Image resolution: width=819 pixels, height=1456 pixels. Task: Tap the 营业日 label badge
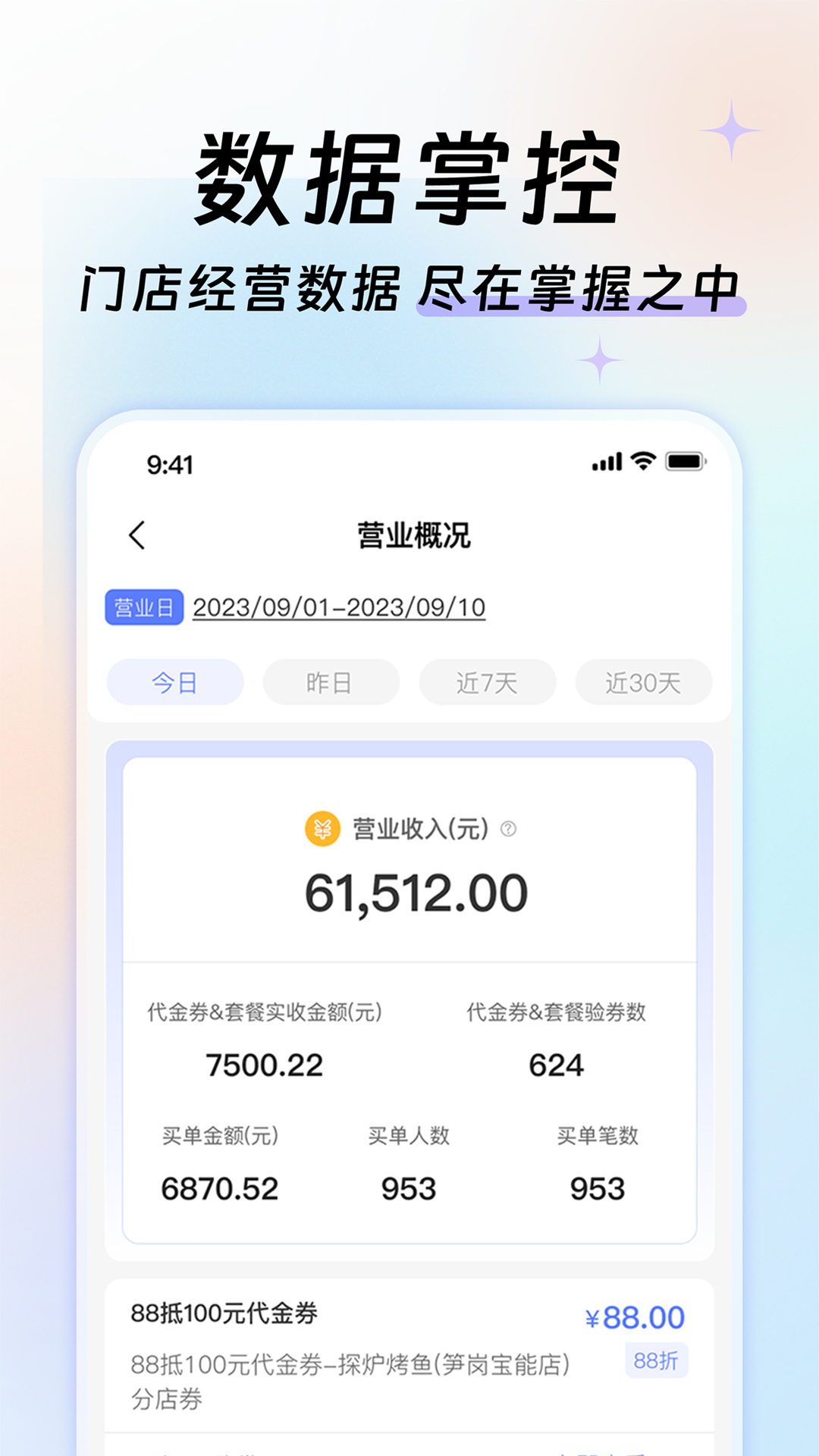143,607
